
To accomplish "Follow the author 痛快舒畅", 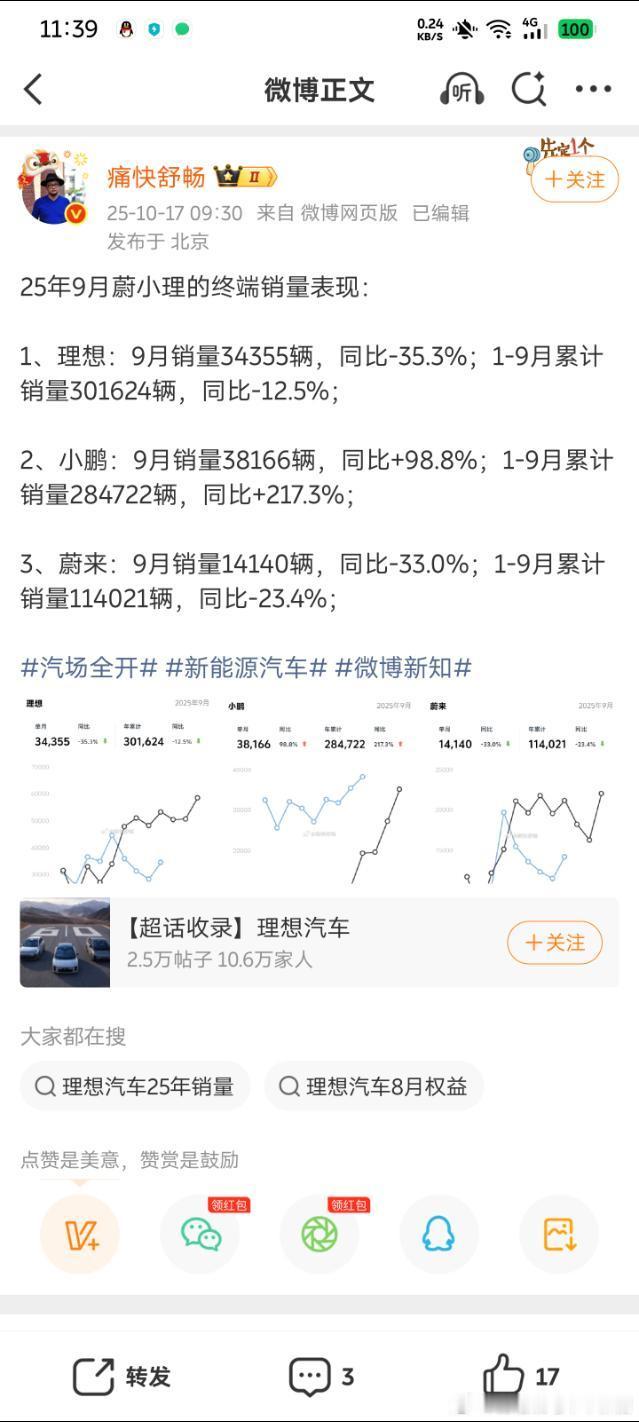I will click(575, 180).
